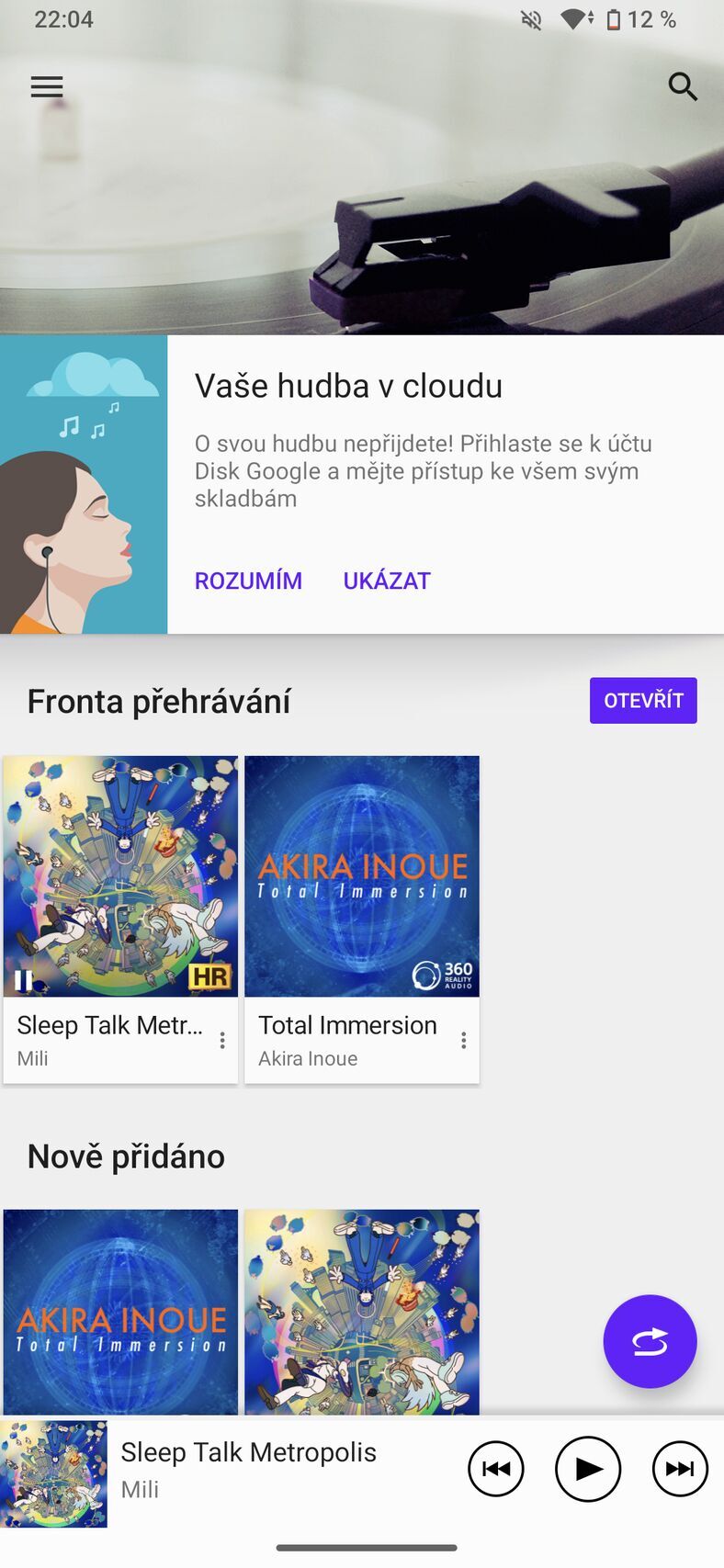Viewport: 724px width, 1568px height.
Task: Click the pause icon on Sleep Talk Metropolis cover
Action: [x=25, y=977]
